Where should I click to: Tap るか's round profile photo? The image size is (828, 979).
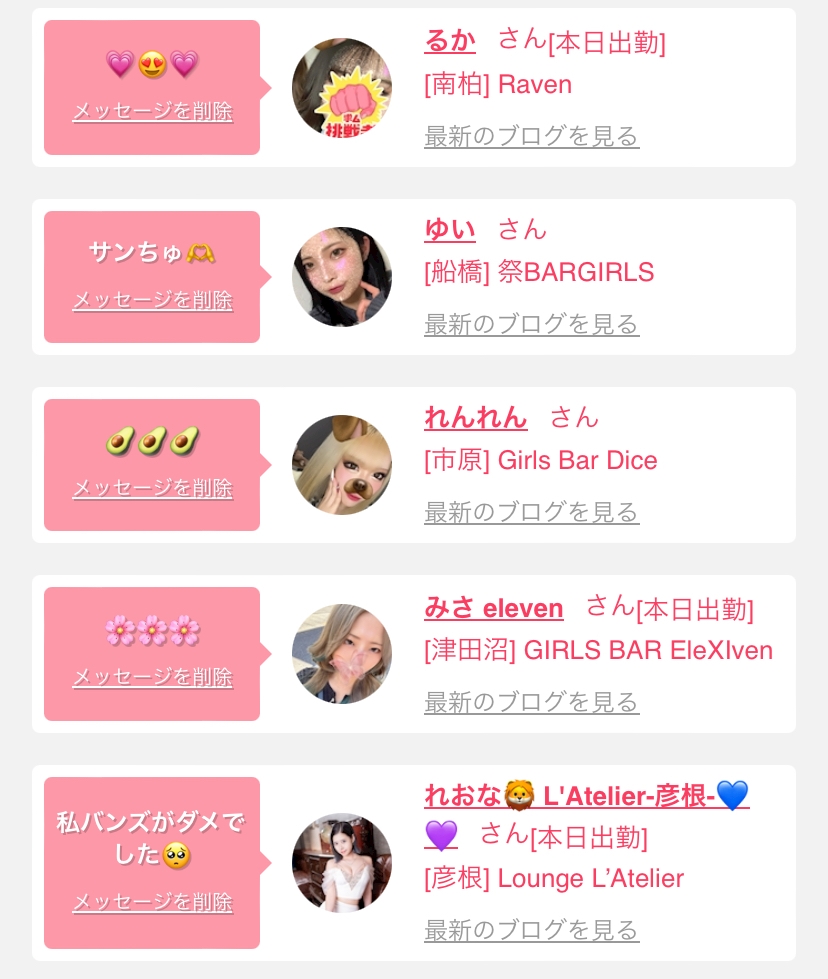tap(341, 88)
